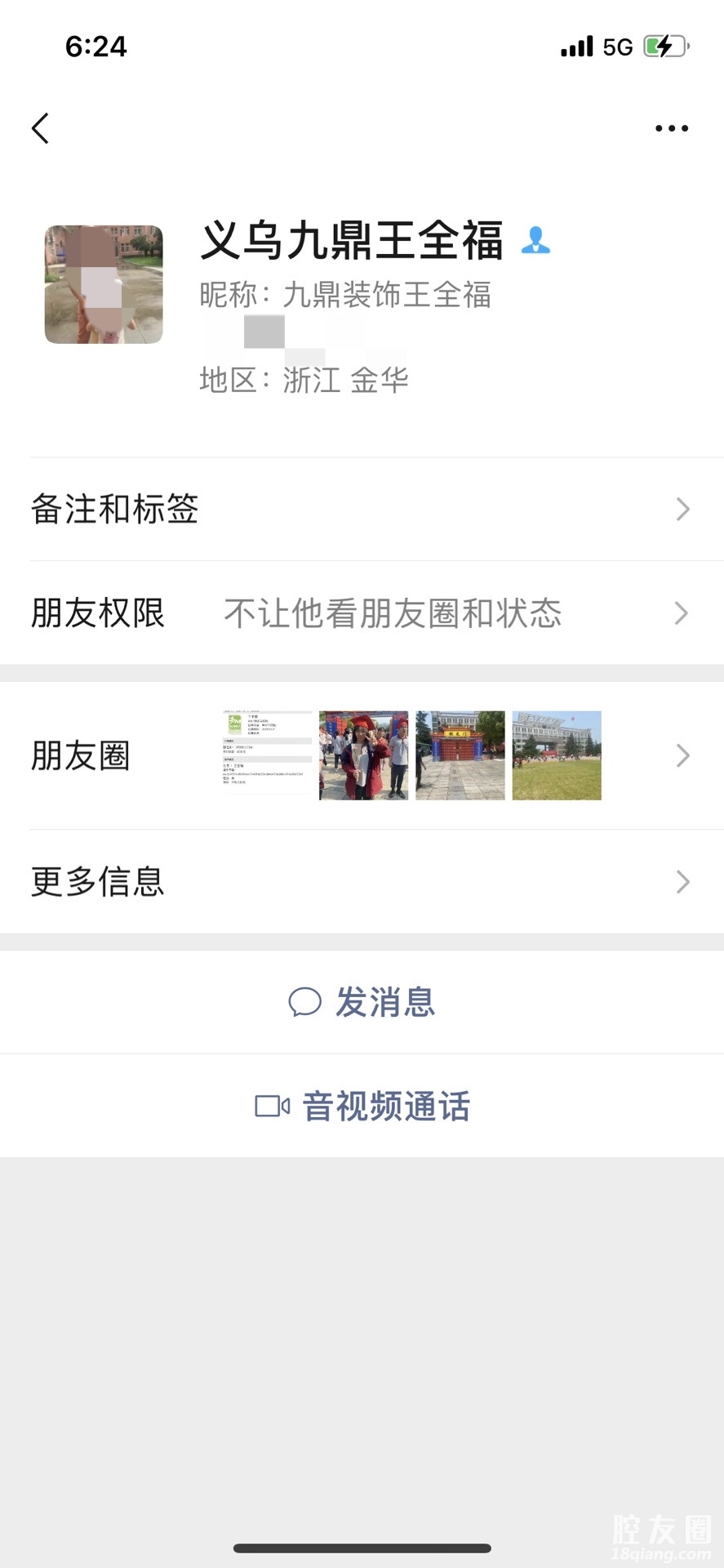
Task: Go back using the top-left arrow
Action: [x=41, y=128]
